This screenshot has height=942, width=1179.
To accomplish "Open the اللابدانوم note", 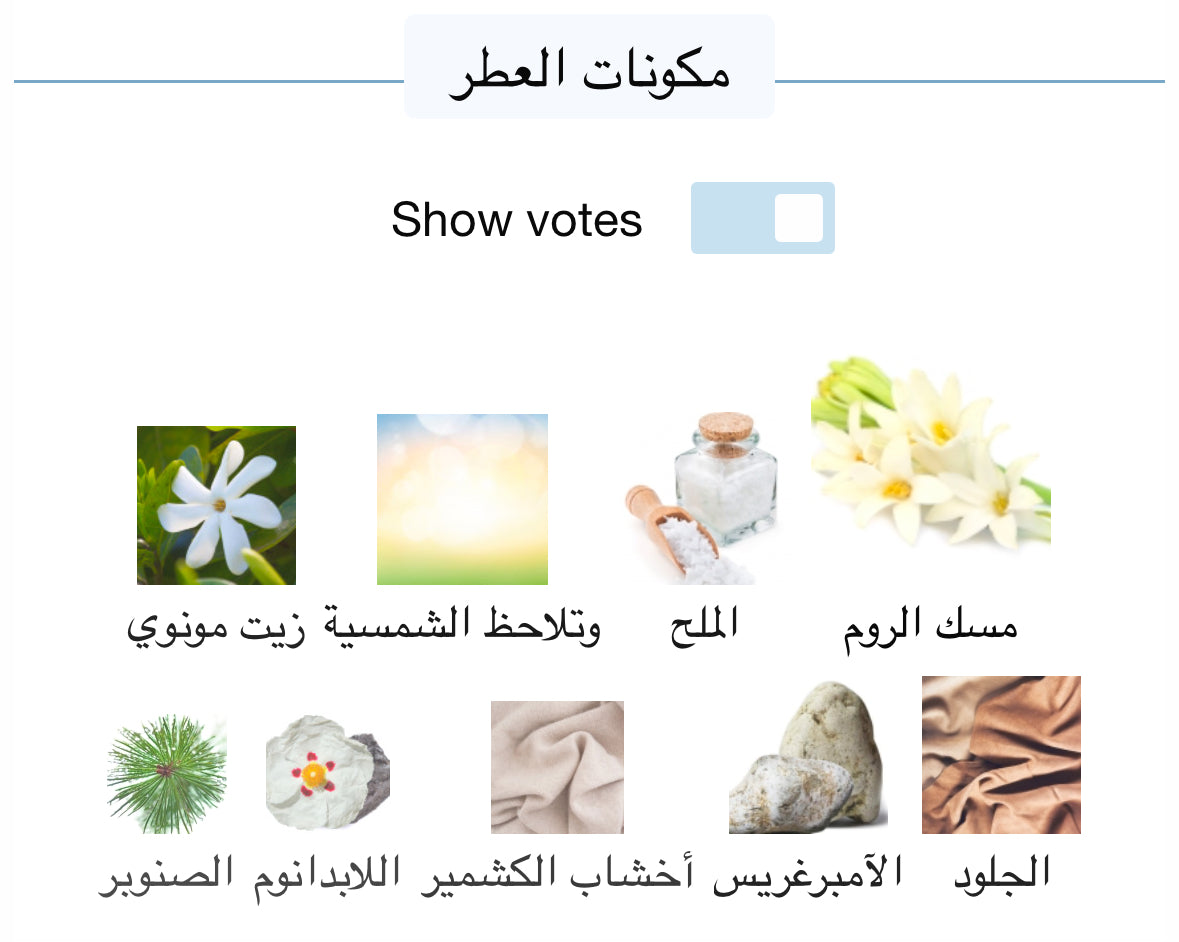I will 328,772.
